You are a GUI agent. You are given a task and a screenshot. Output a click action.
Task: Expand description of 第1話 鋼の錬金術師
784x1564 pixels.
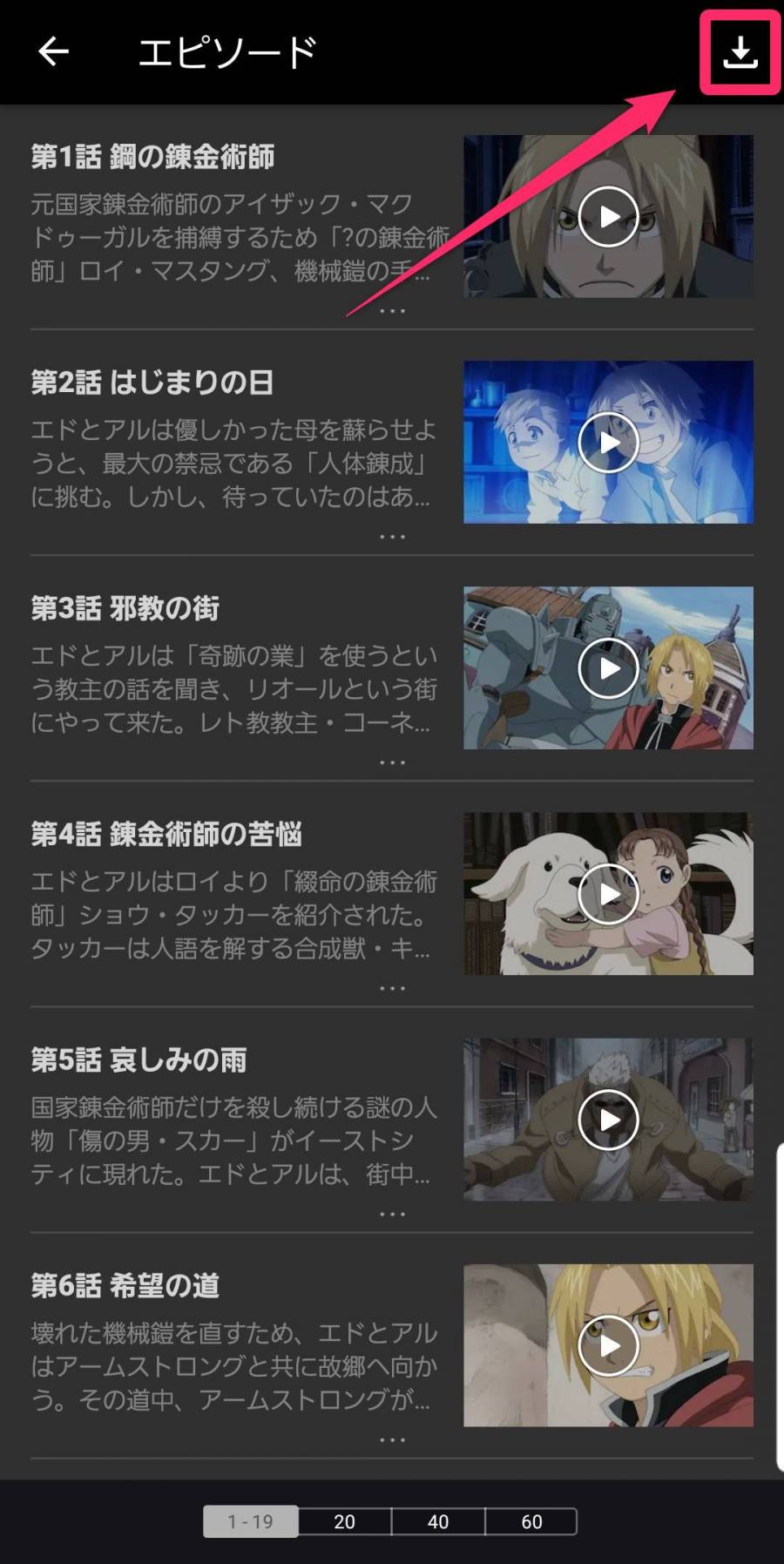pyautogui.click(x=392, y=311)
